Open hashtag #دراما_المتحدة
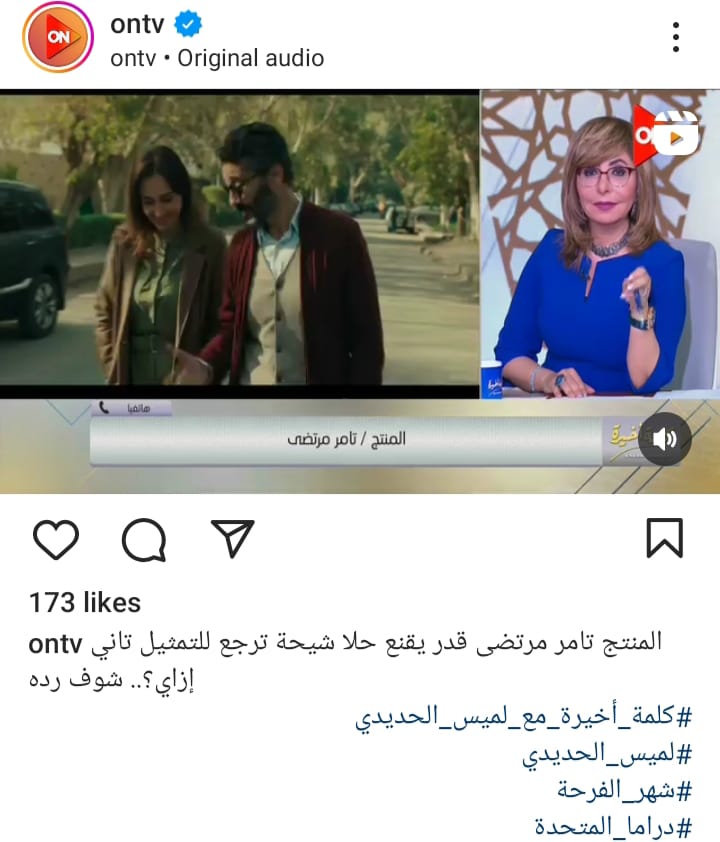 (x=613, y=828)
